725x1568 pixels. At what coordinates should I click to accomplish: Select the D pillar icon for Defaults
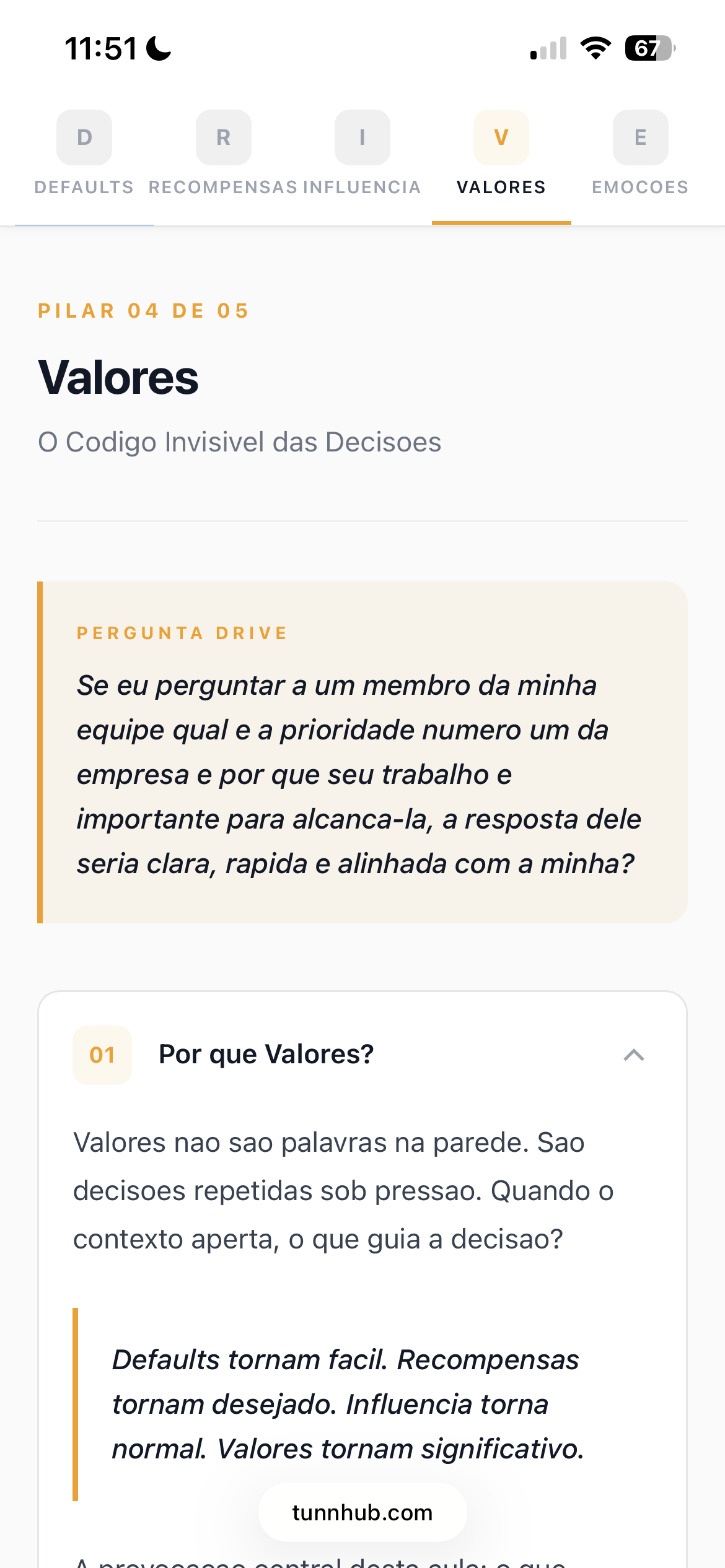pos(84,137)
